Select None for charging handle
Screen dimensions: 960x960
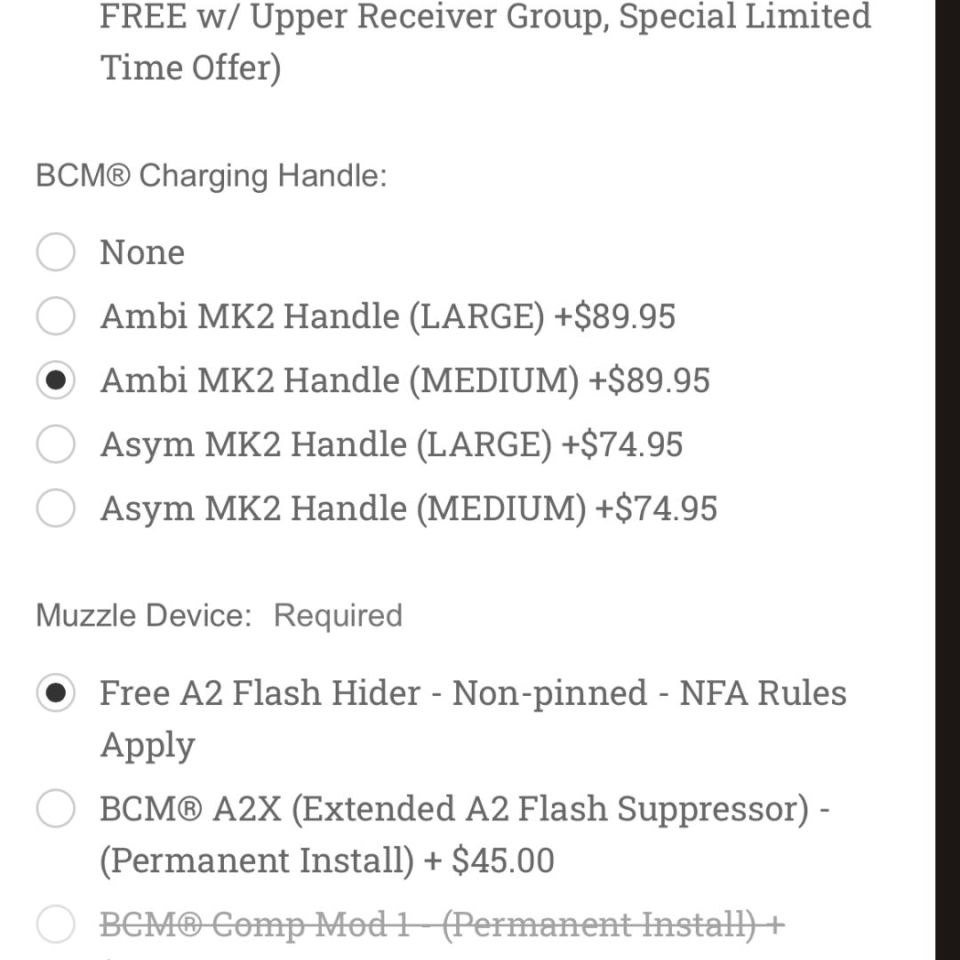coord(56,252)
